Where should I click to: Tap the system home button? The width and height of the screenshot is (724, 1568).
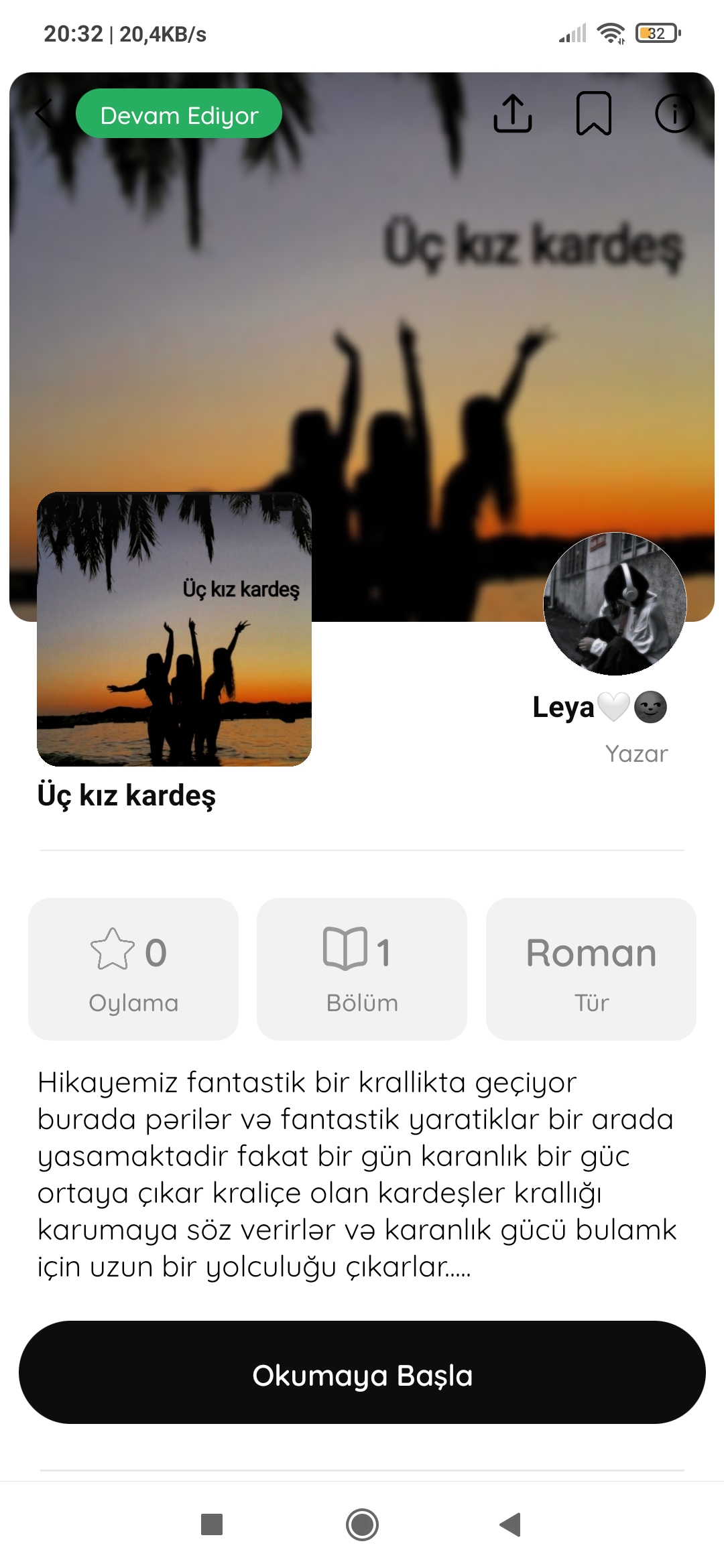362,1524
